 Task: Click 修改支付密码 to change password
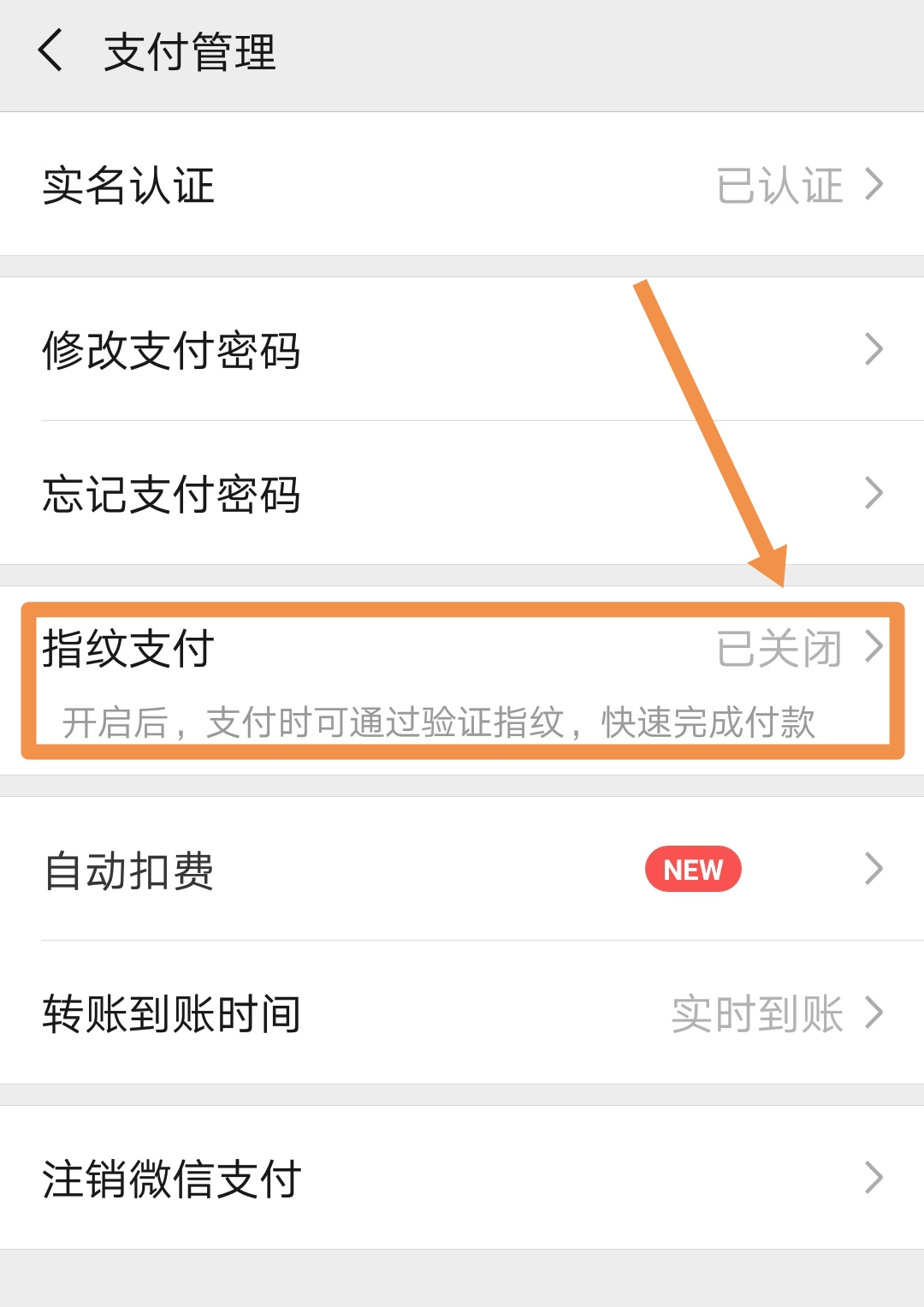pyautogui.click(x=171, y=348)
